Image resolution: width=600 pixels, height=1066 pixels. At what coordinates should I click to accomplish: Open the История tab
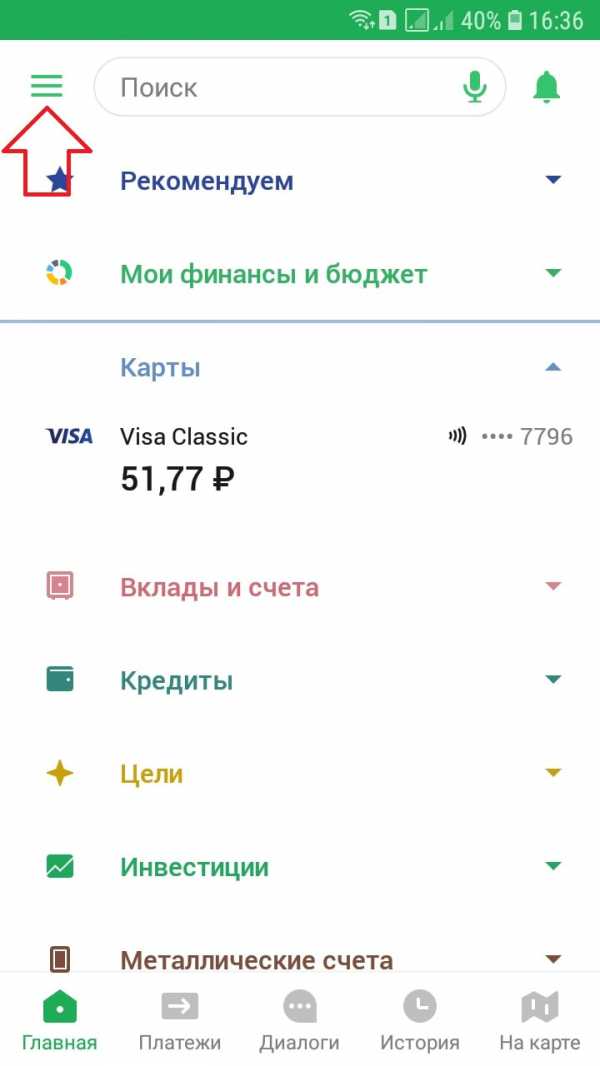(419, 1020)
